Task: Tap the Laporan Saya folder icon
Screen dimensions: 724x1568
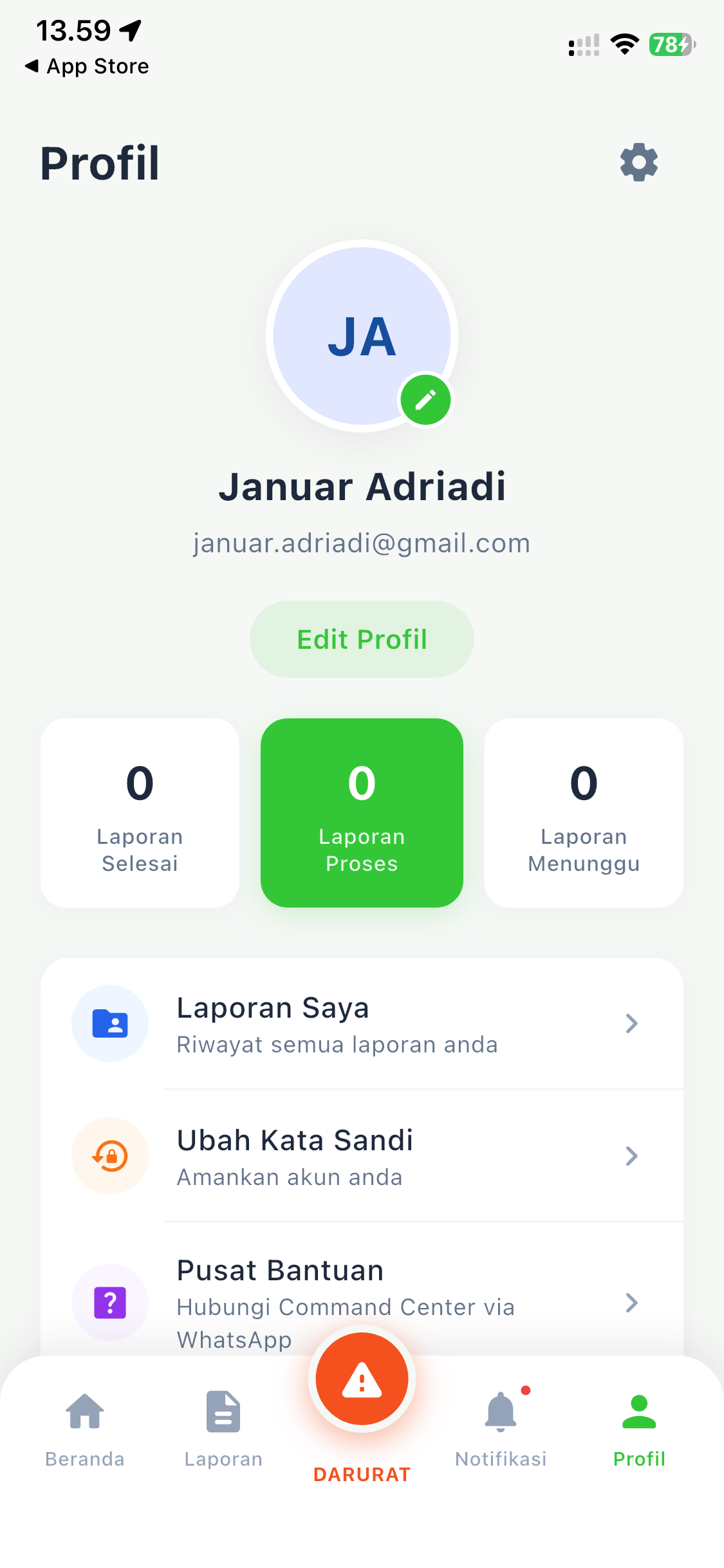Action: click(x=110, y=1023)
